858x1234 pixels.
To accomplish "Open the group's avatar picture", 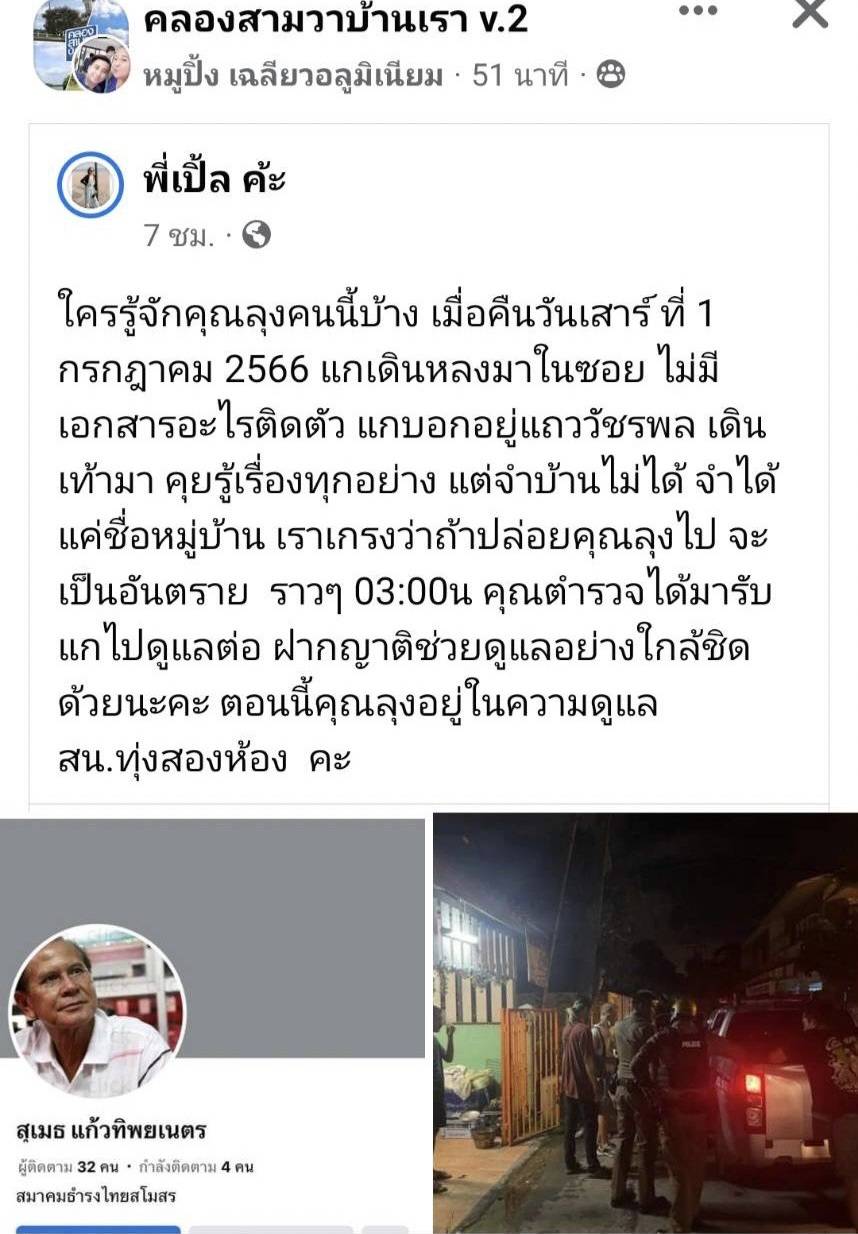I will click(x=80, y=42).
